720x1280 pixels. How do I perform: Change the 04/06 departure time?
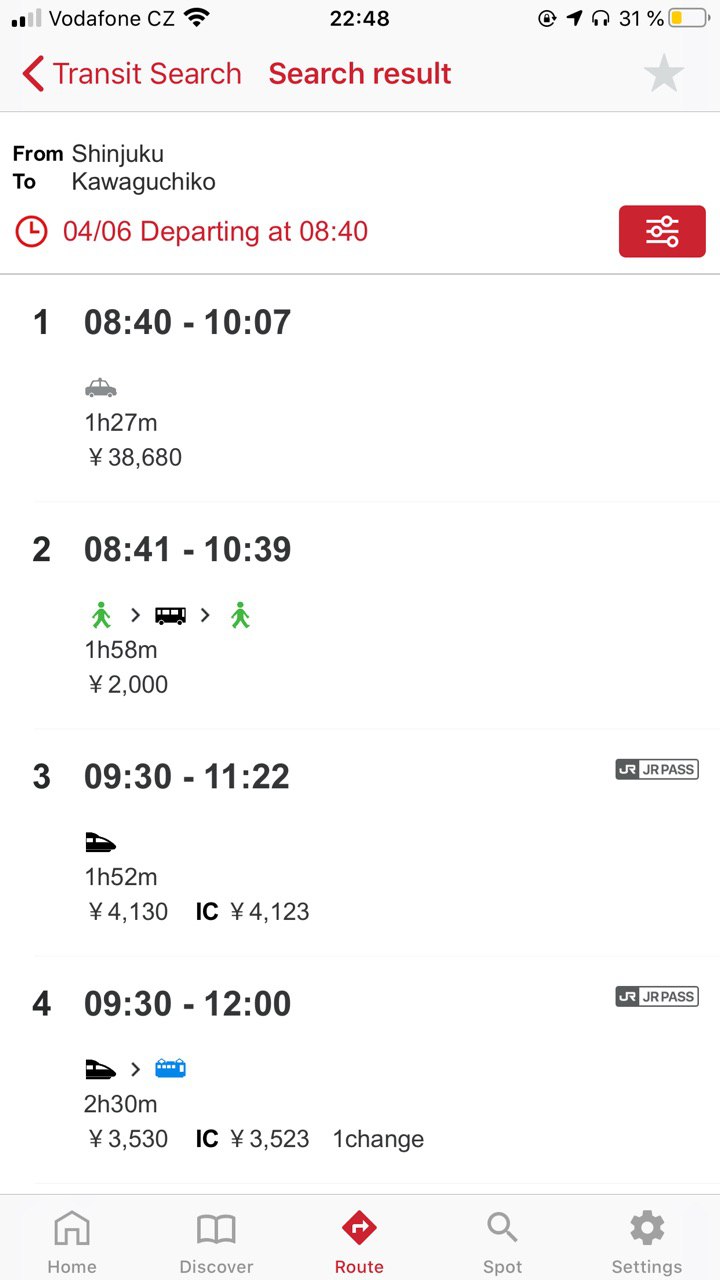click(x=192, y=232)
